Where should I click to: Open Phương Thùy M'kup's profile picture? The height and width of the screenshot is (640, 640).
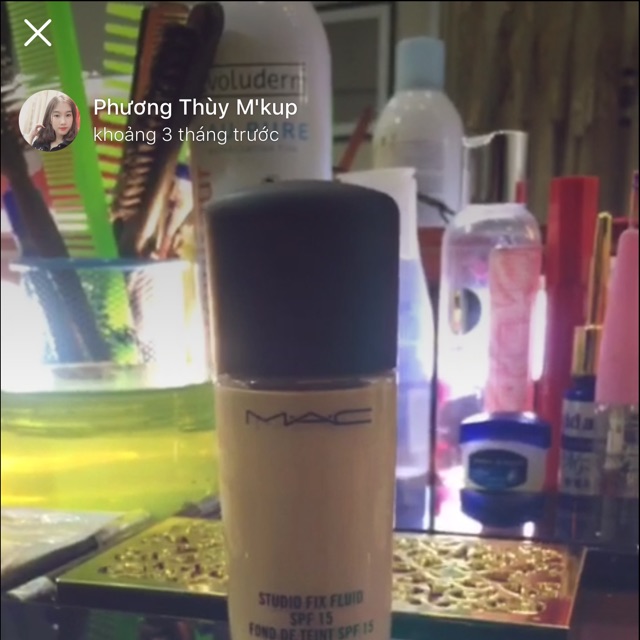click(x=49, y=120)
